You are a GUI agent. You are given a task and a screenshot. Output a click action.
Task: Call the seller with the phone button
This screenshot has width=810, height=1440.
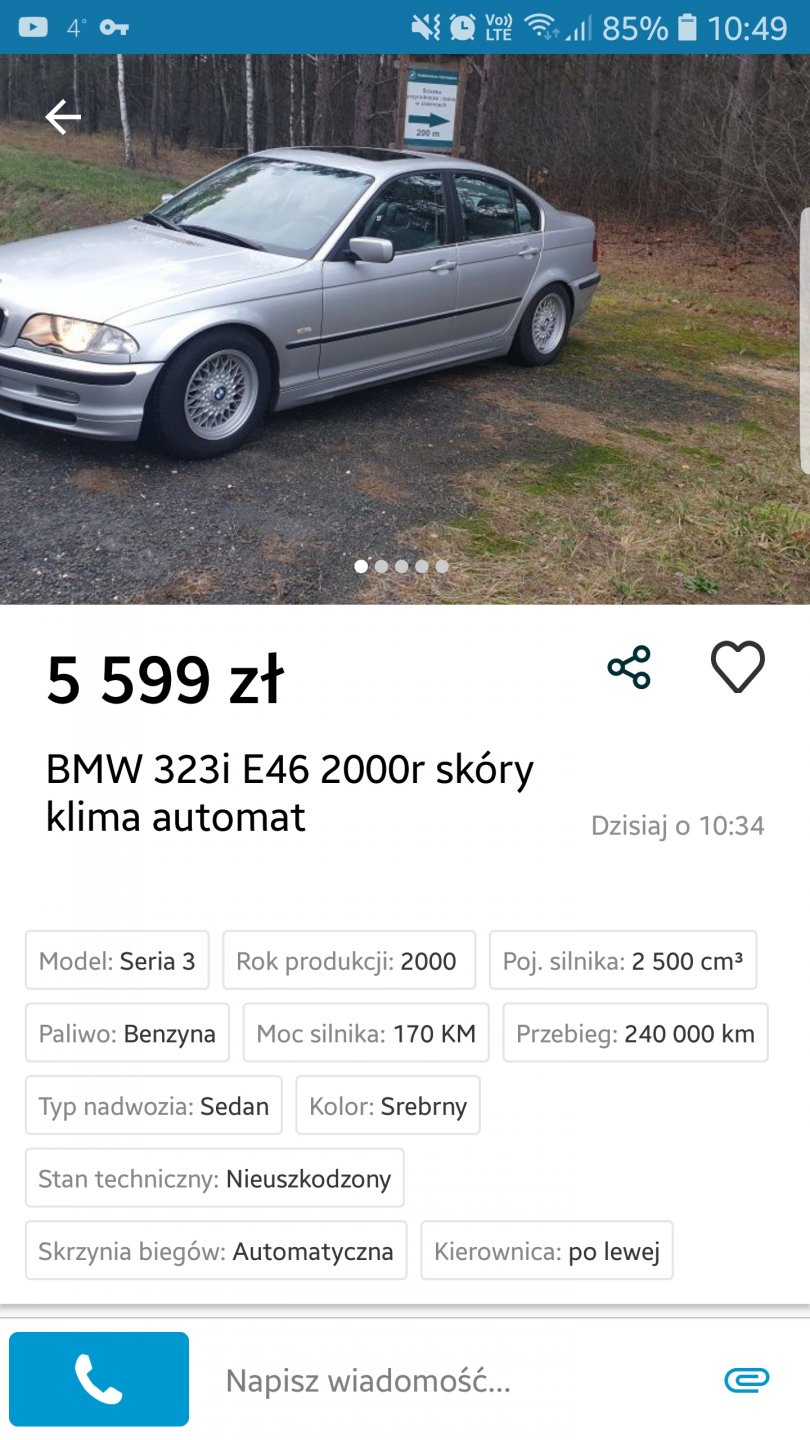pyautogui.click(x=99, y=1379)
